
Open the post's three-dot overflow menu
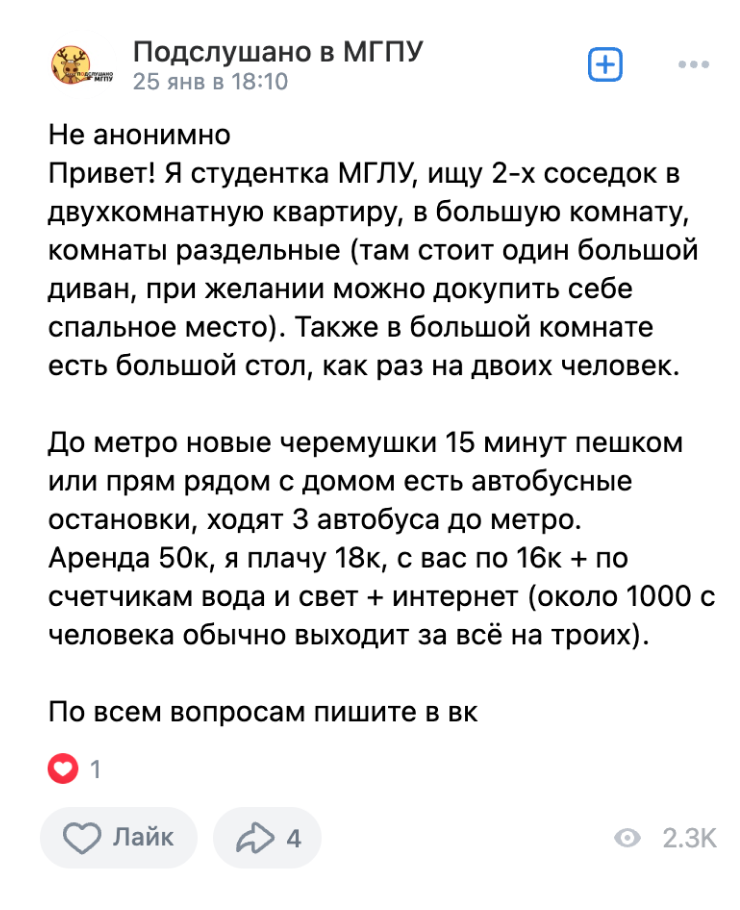[692, 65]
